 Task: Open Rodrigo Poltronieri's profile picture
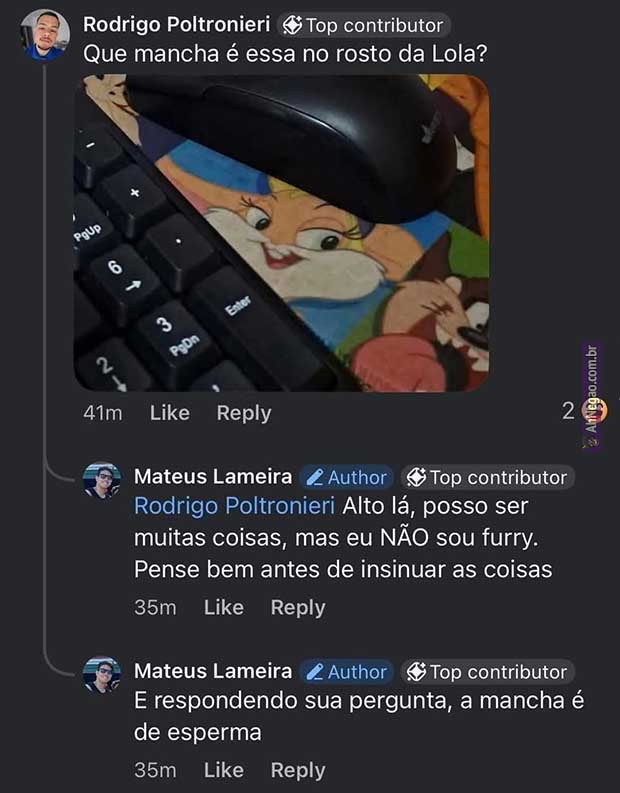(x=44, y=34)
